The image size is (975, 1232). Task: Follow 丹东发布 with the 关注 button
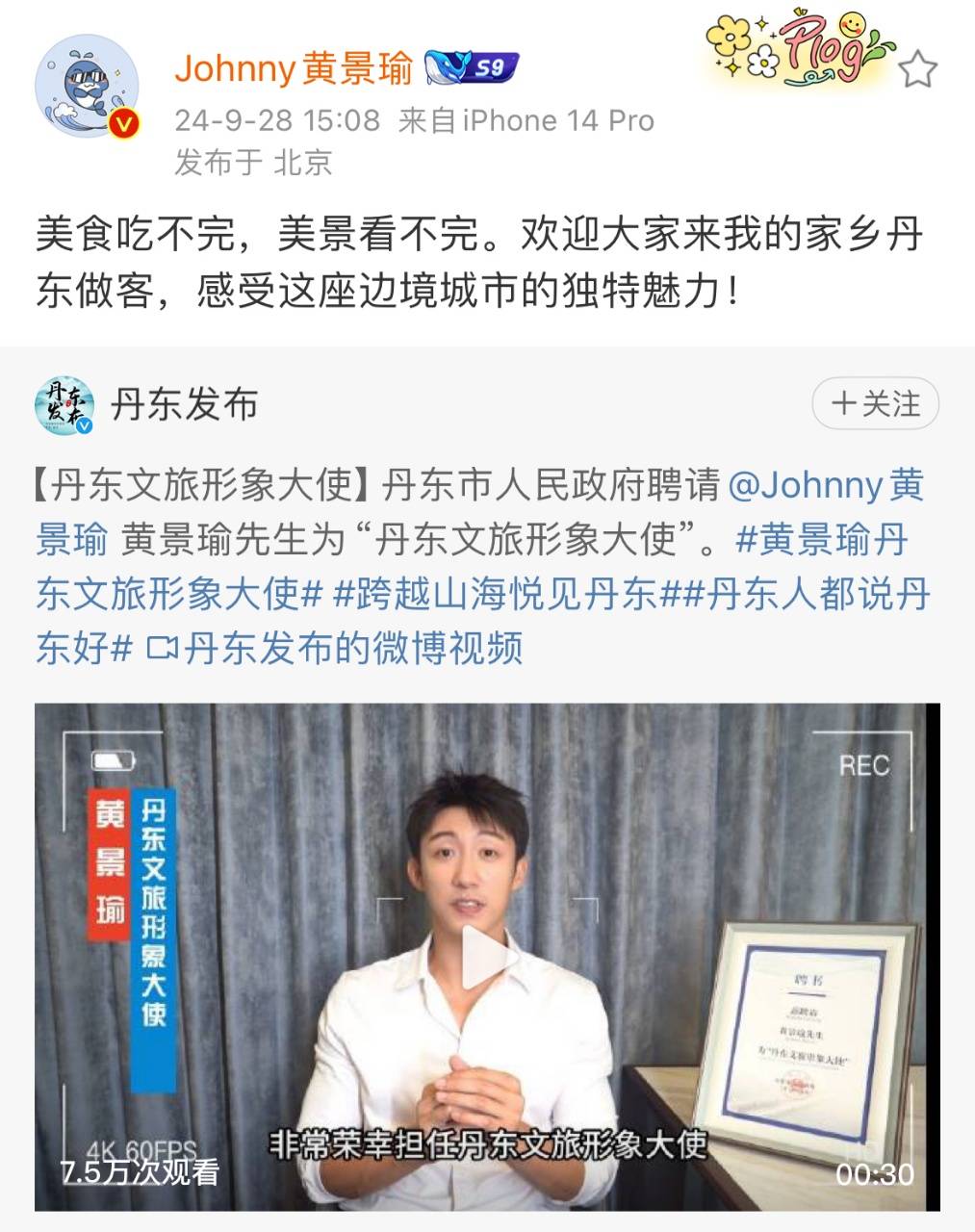[875, 403]
